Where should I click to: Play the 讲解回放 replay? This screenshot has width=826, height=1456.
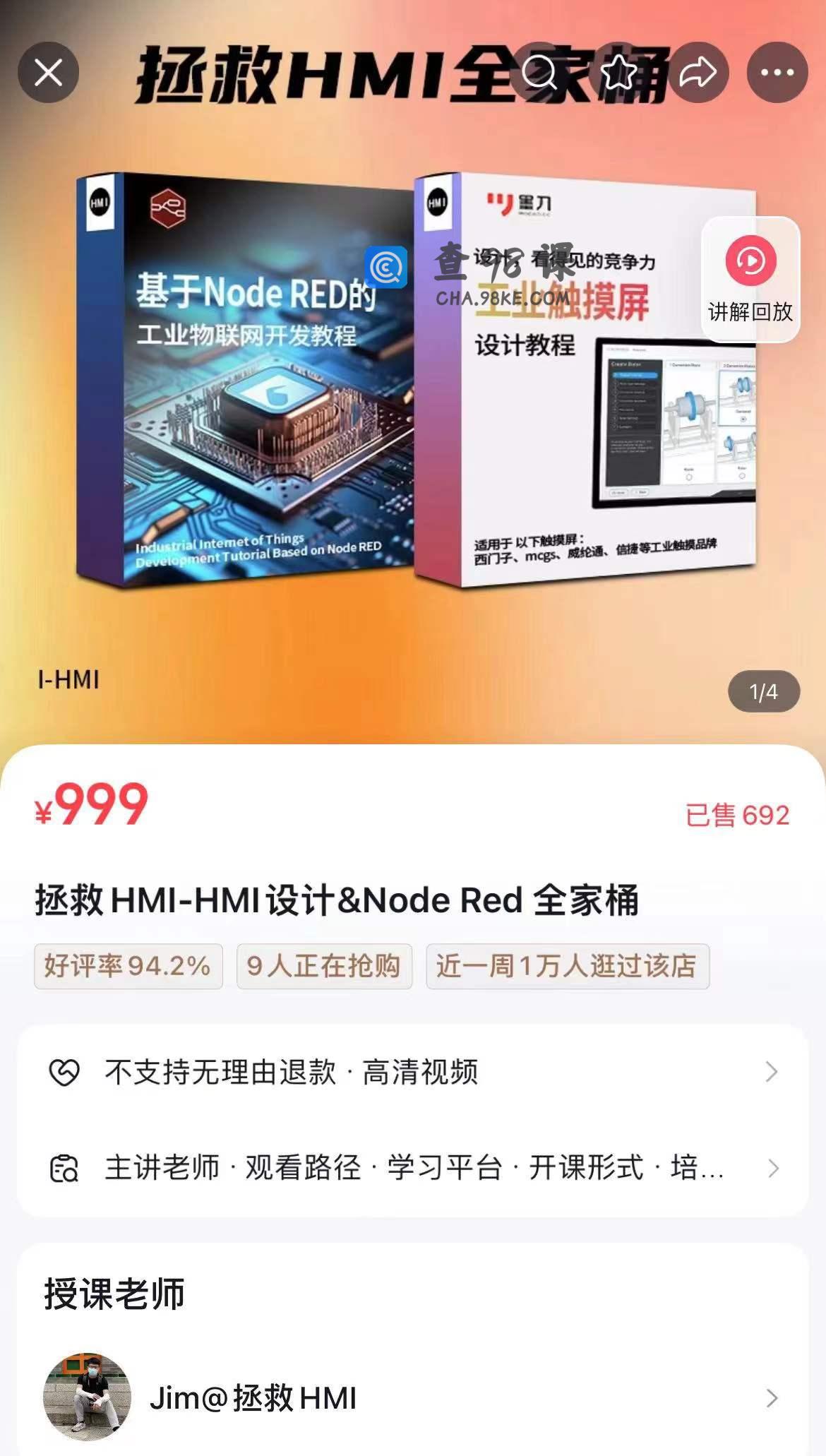[750, 280]
